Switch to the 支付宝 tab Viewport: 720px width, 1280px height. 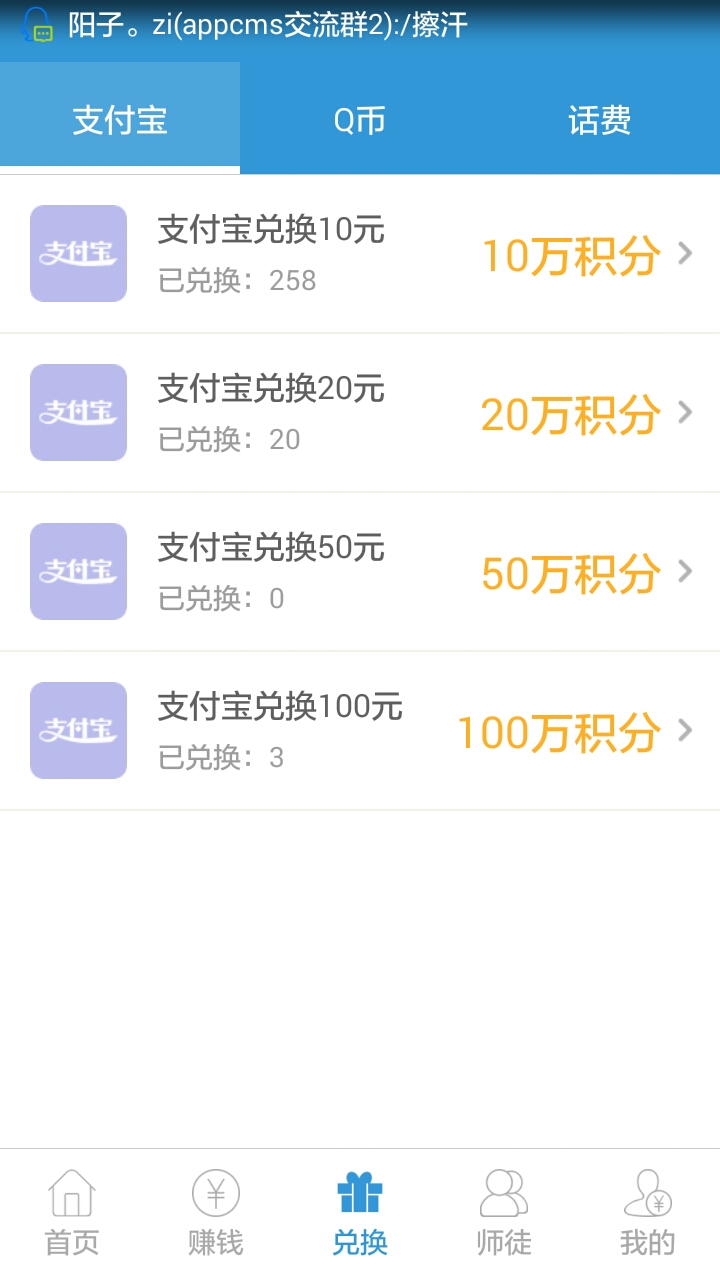click(120, 120)
